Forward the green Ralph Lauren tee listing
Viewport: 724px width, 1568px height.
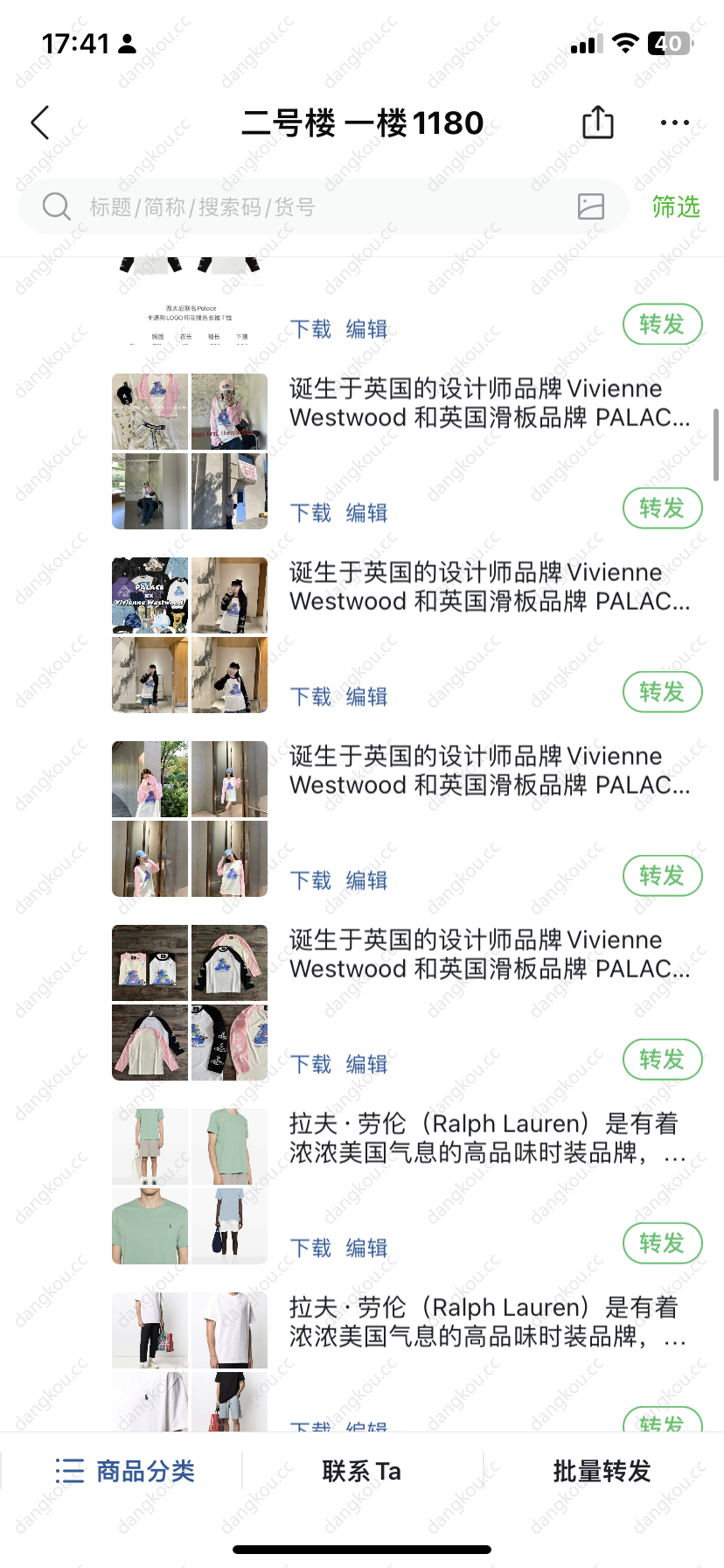tap(662, 1243)
